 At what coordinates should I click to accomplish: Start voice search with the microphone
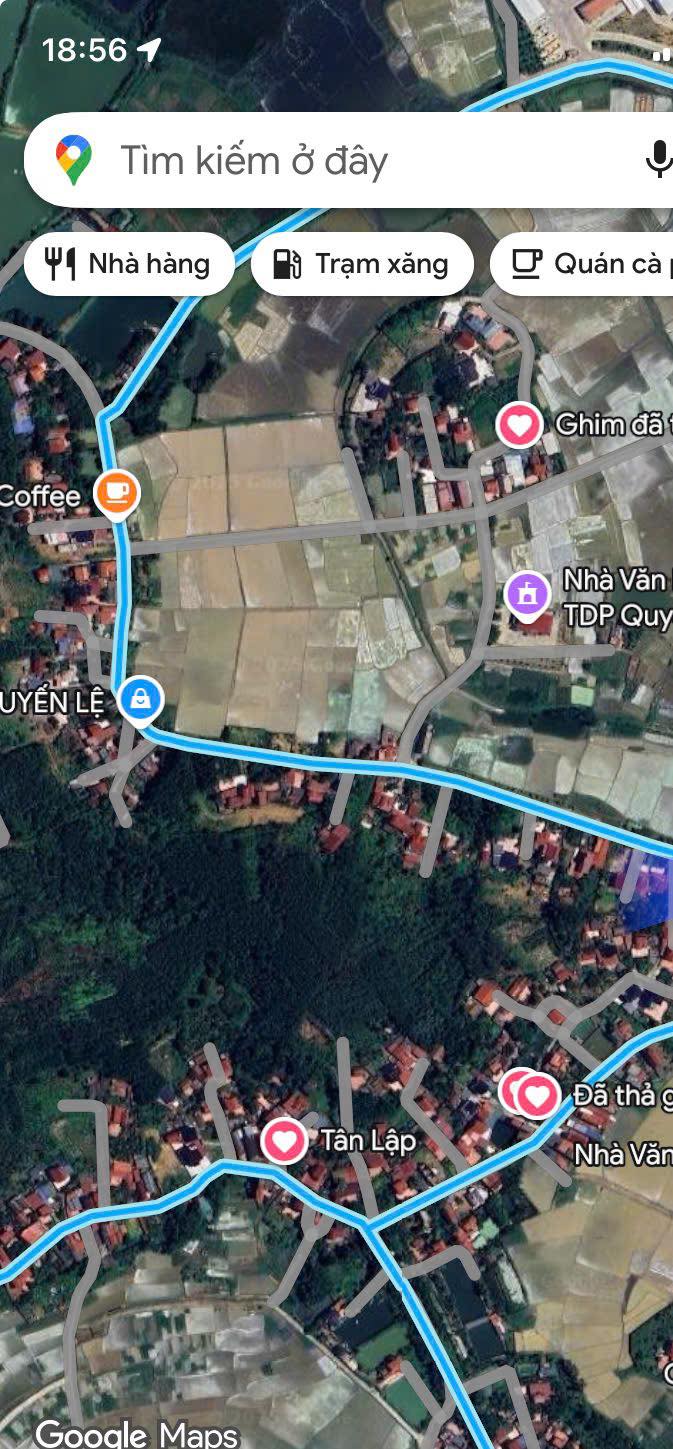pyautogui.click(x=658, y=160)
